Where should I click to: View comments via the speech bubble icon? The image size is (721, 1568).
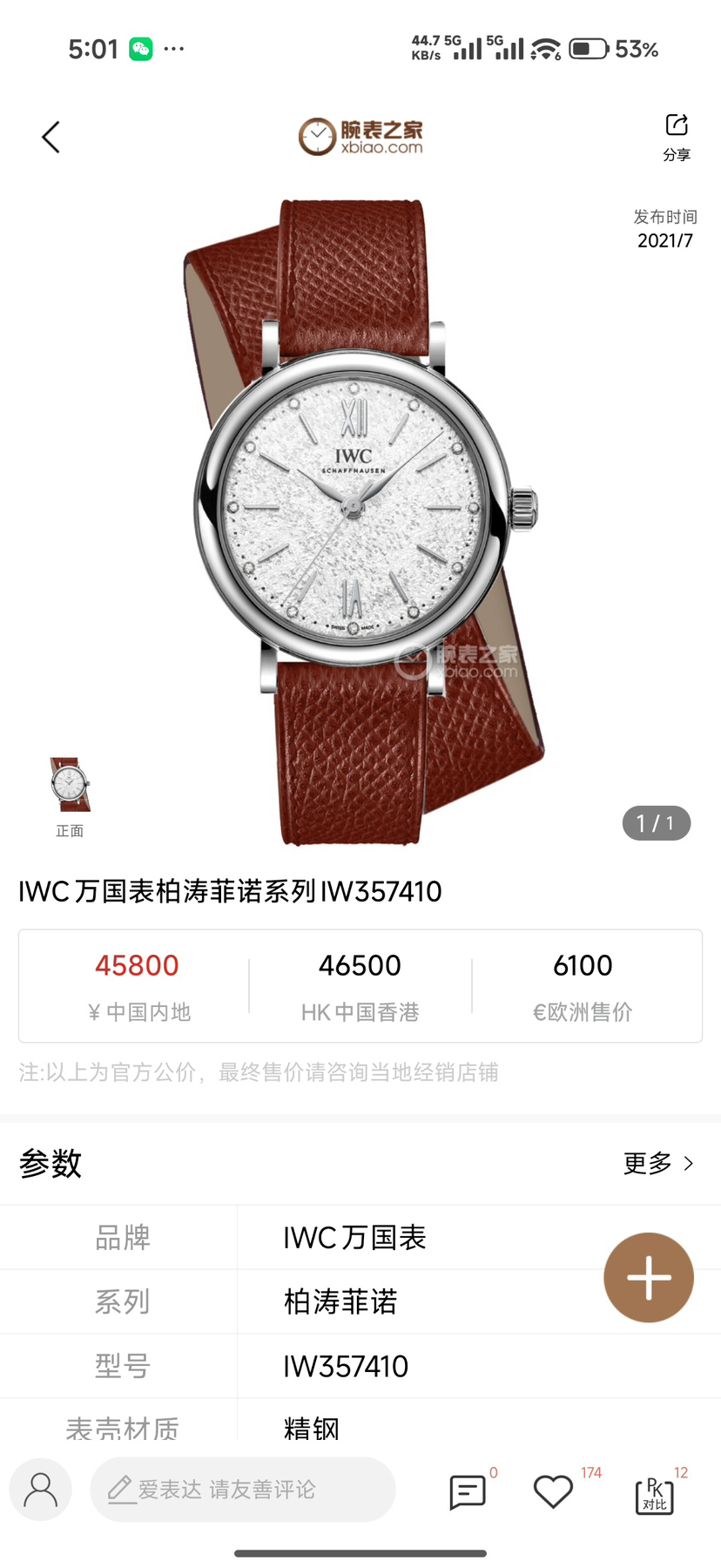(x=468, y=1491)
